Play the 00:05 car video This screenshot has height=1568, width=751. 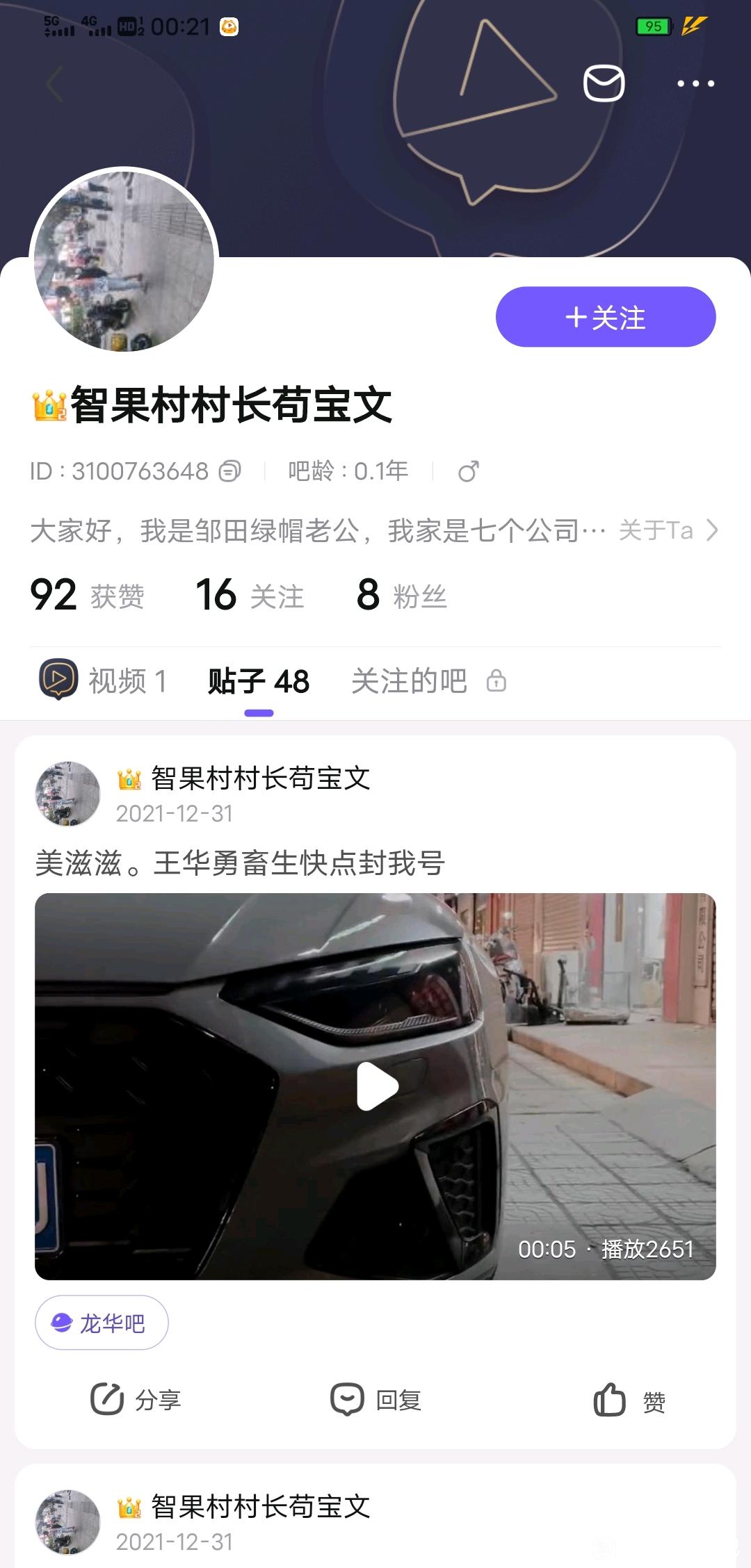376,1086
